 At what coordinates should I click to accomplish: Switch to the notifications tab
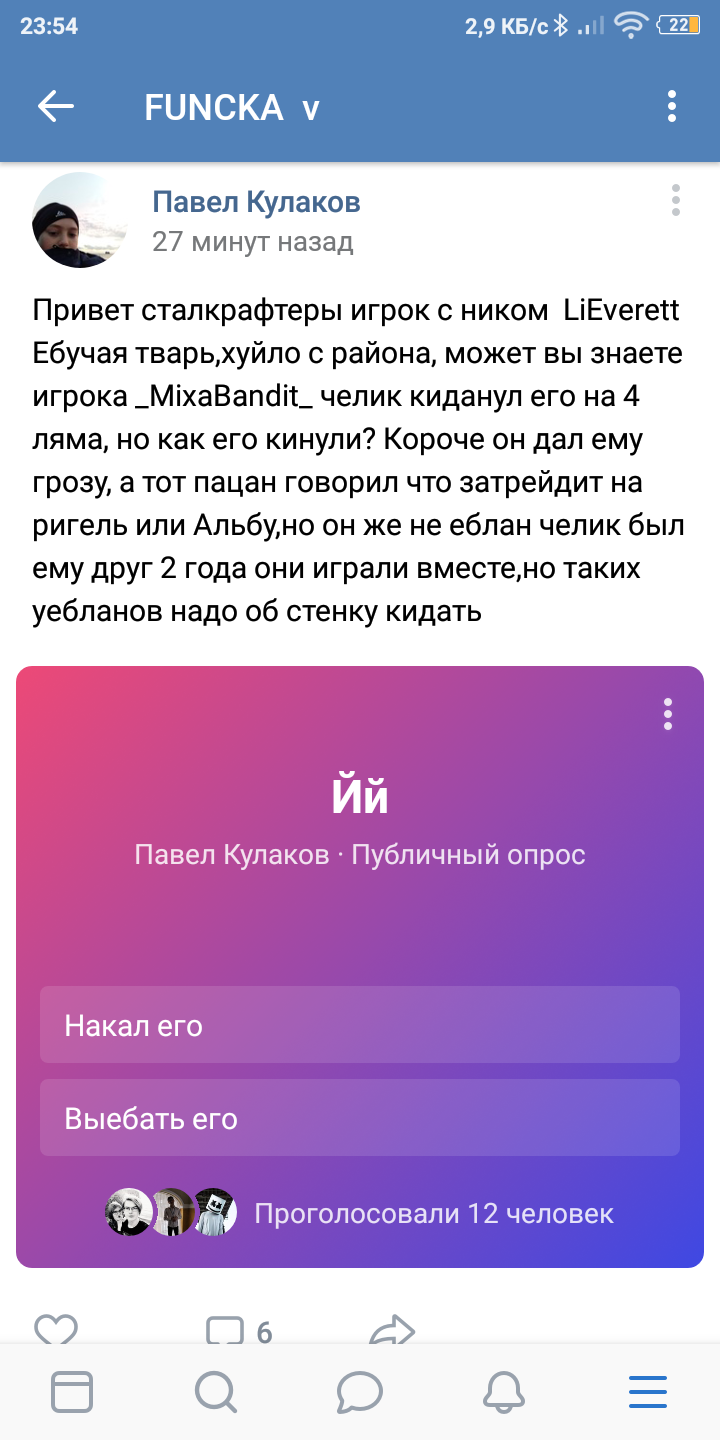coord(504,1392)
